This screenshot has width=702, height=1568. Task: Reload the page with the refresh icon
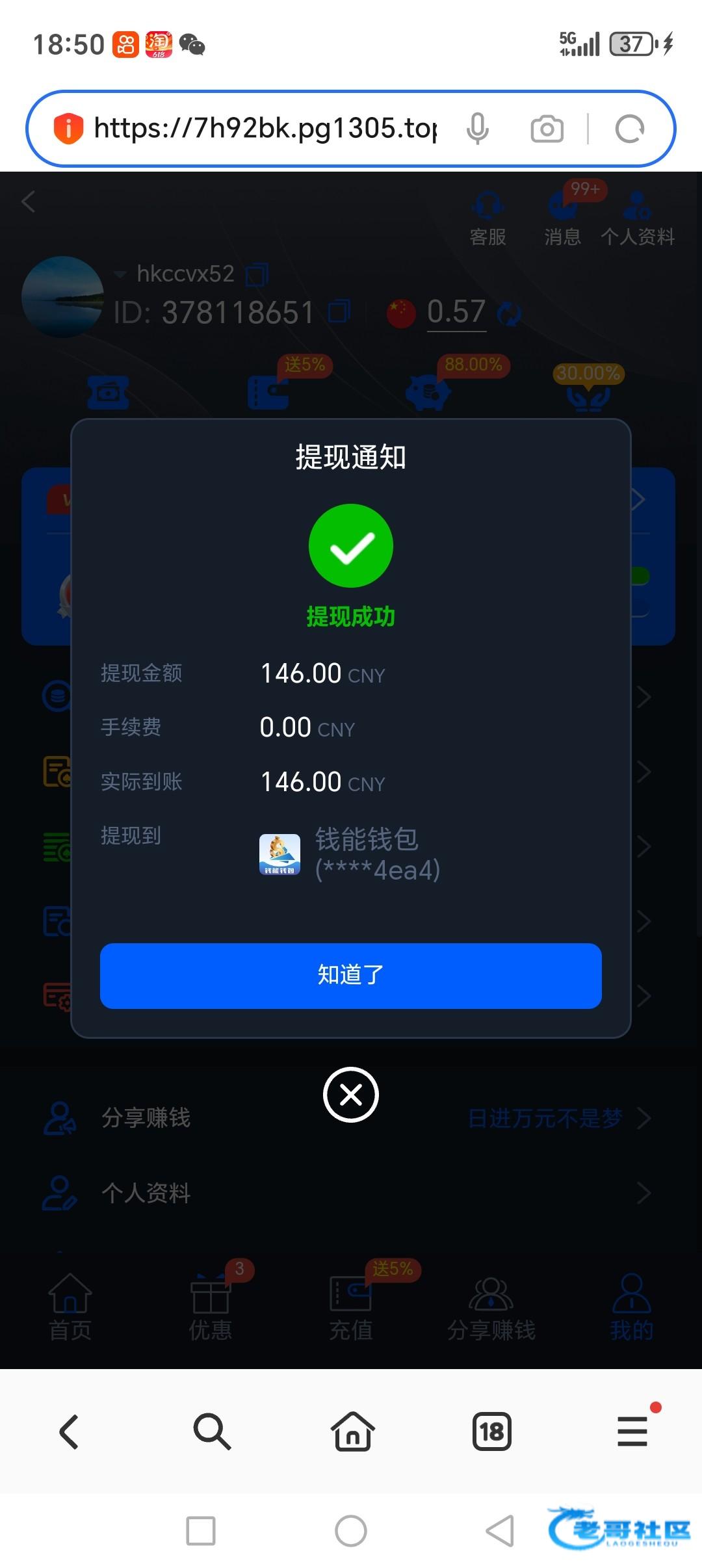click(x=629, y=129)
